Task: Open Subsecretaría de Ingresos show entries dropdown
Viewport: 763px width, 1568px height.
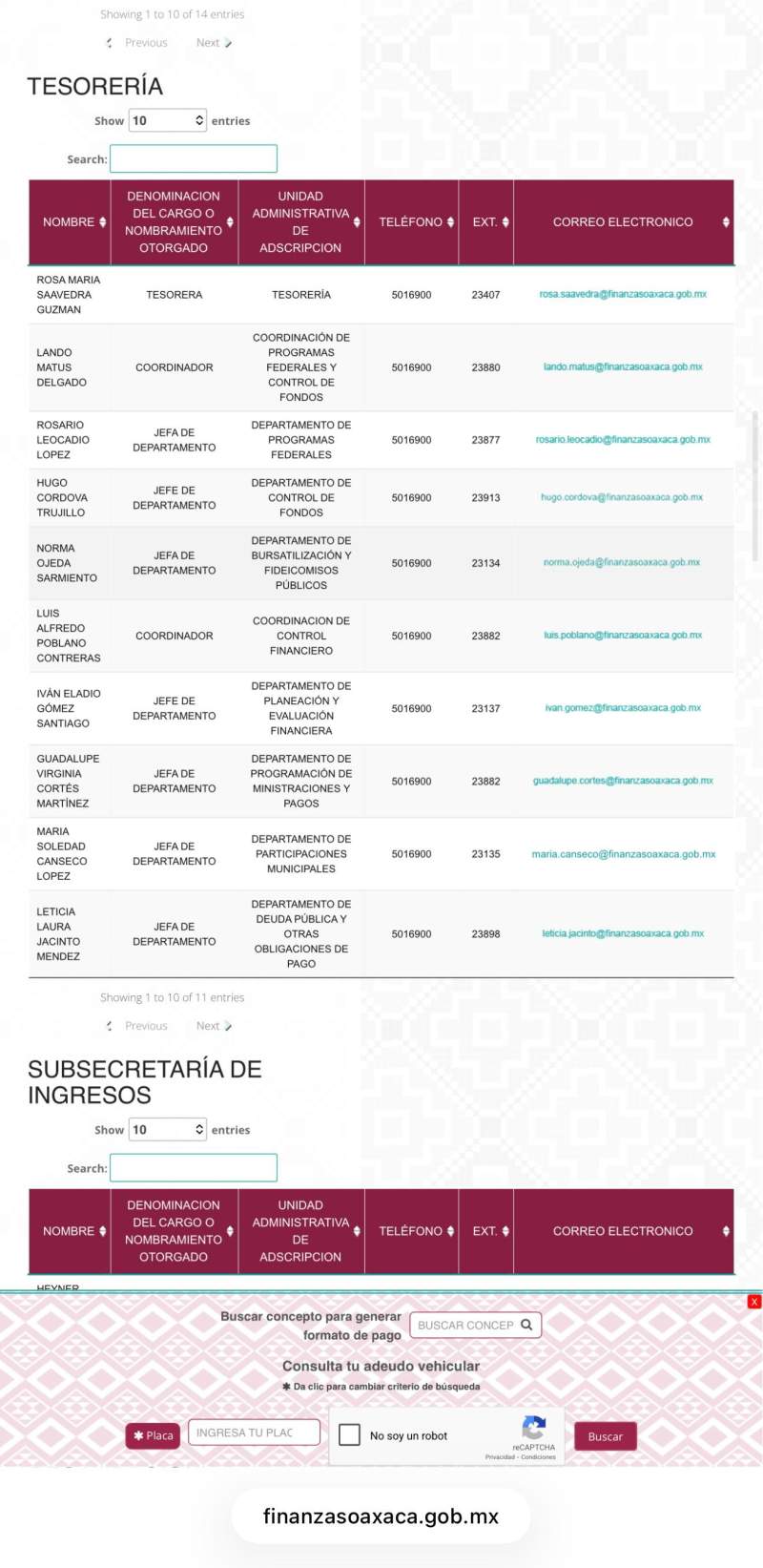Action: (168, 1130)
